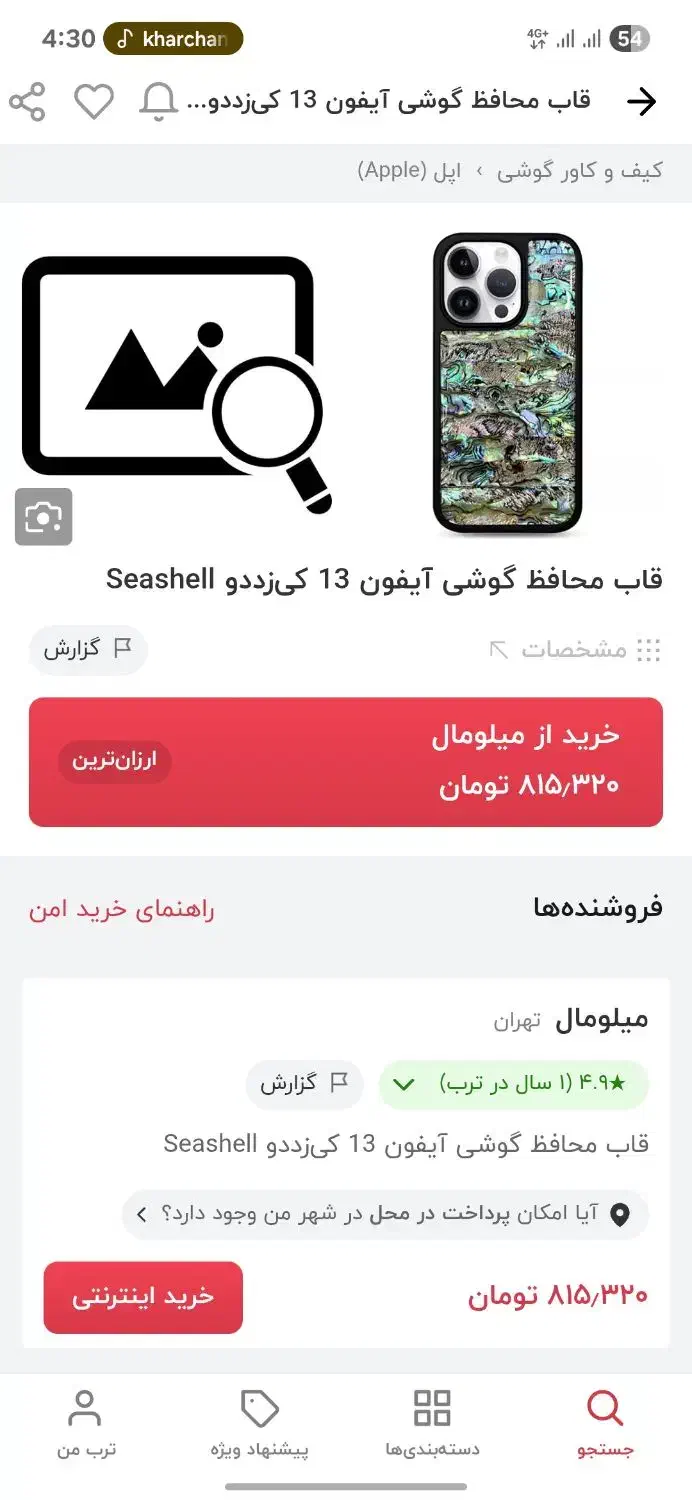Viewport: 692px width, 1500px height.
Task: Open the پیشنهاد ویژه tab
Action: pyautogui.click(x=259, y=1423)
